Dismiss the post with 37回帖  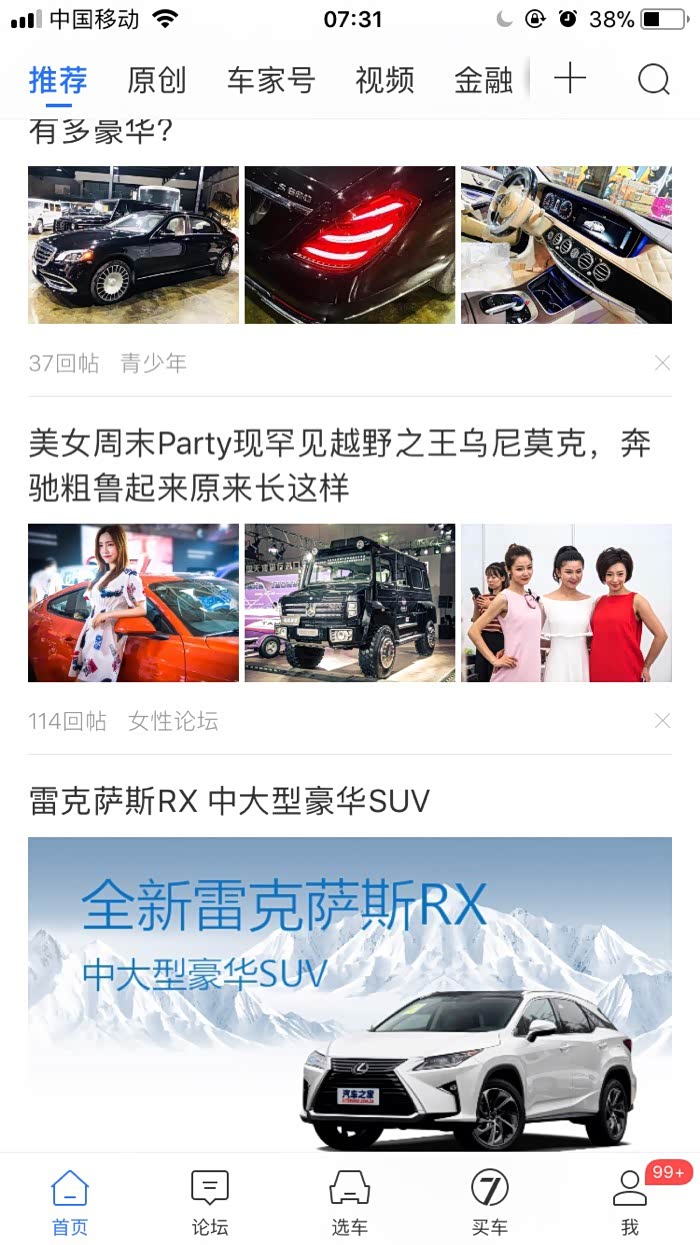point(662,363)
